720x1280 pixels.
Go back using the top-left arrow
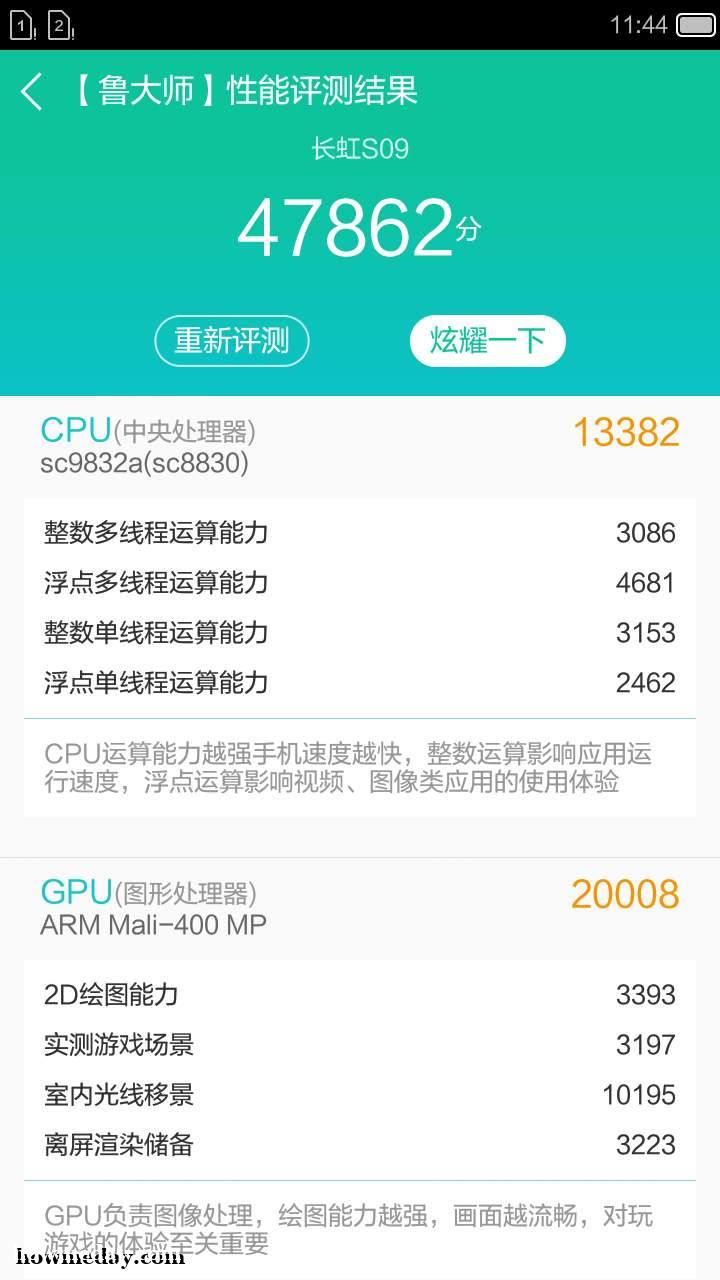tap(32, 92)
